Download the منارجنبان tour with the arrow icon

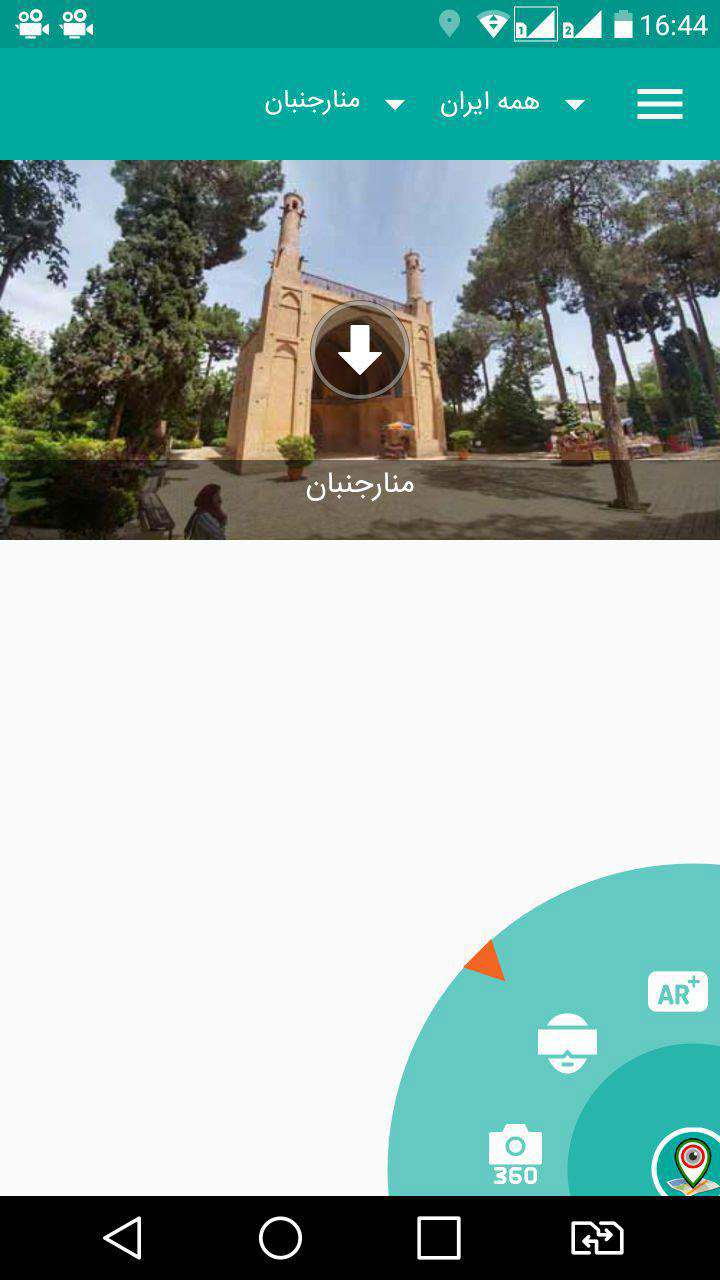[360, 351]
